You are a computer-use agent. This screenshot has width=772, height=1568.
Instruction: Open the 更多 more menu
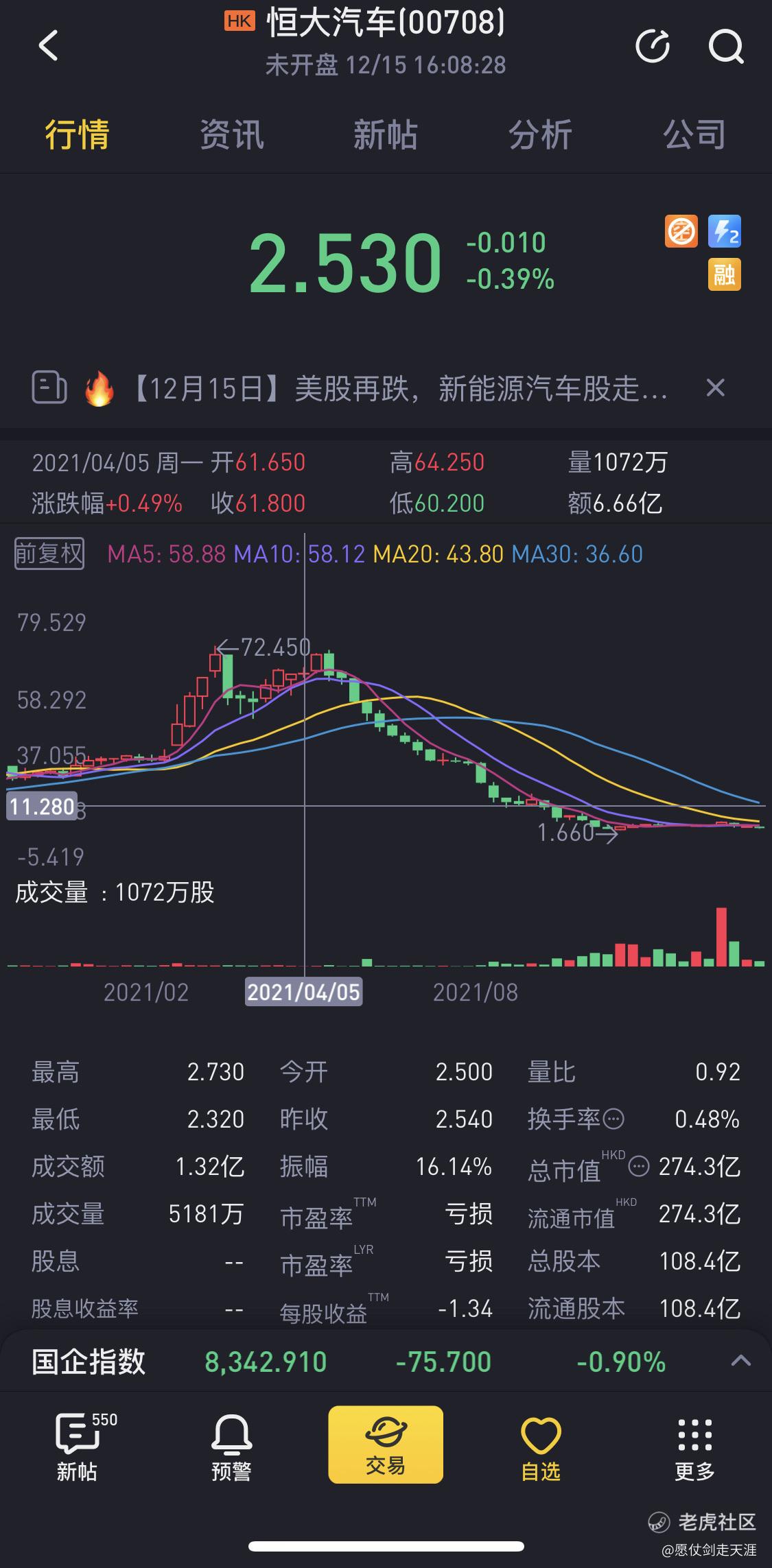pos(695,1447)
